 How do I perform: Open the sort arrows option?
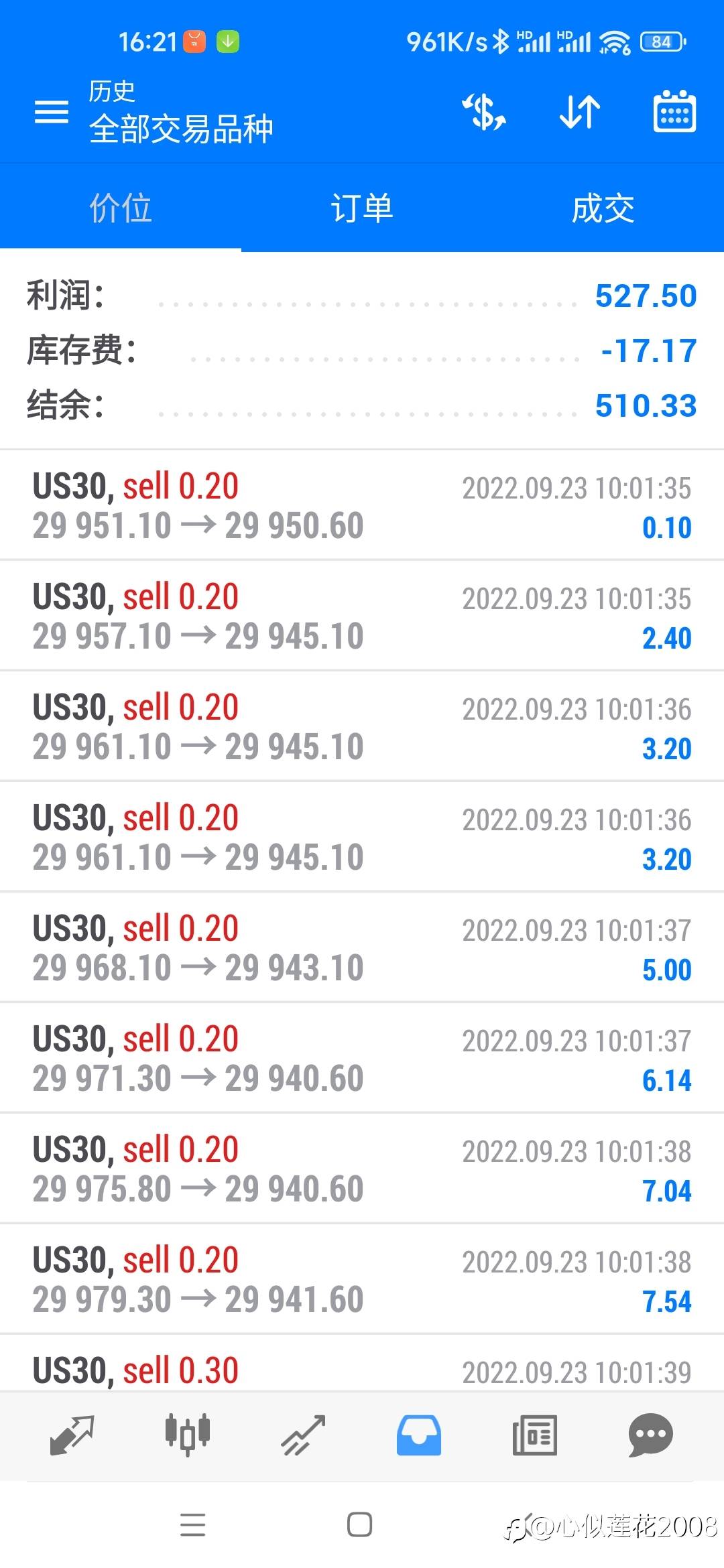pyautogui.click(x=580, y=112)
